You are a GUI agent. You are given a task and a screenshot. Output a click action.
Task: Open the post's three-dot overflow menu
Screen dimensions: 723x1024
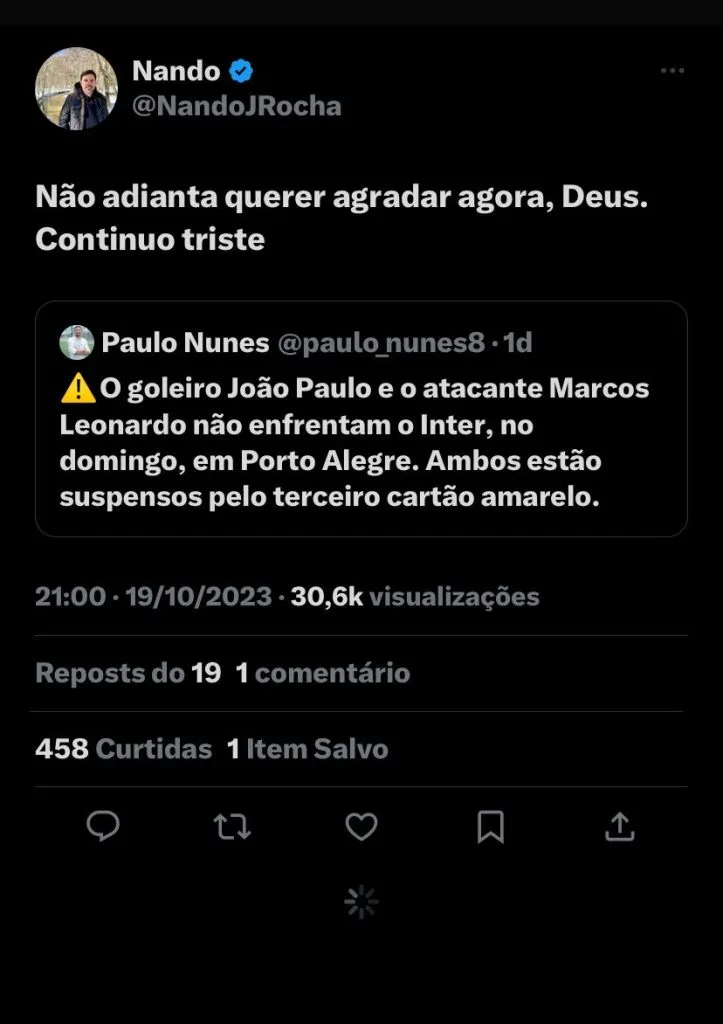672,71
